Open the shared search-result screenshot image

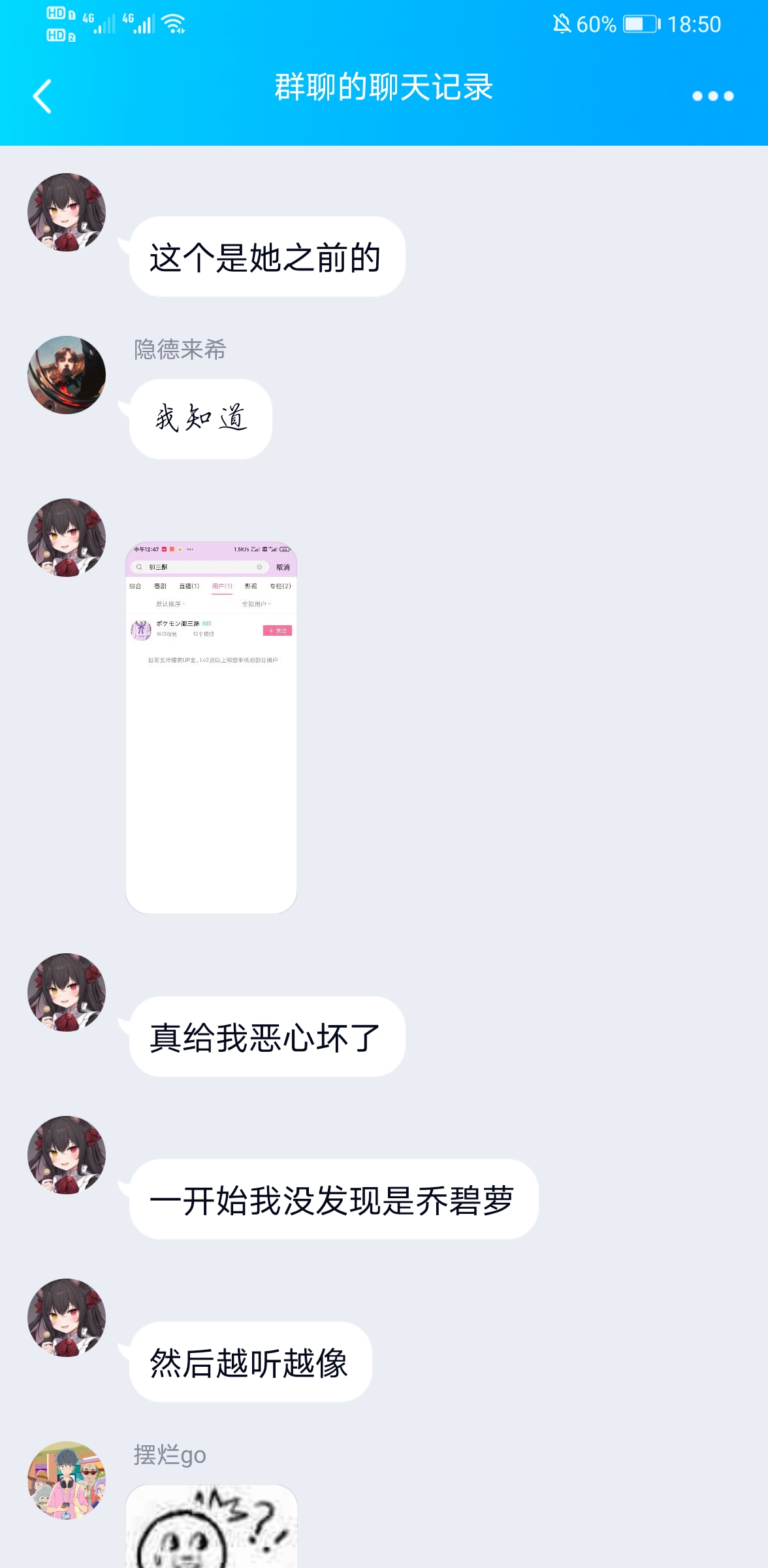tap(211, 727)
